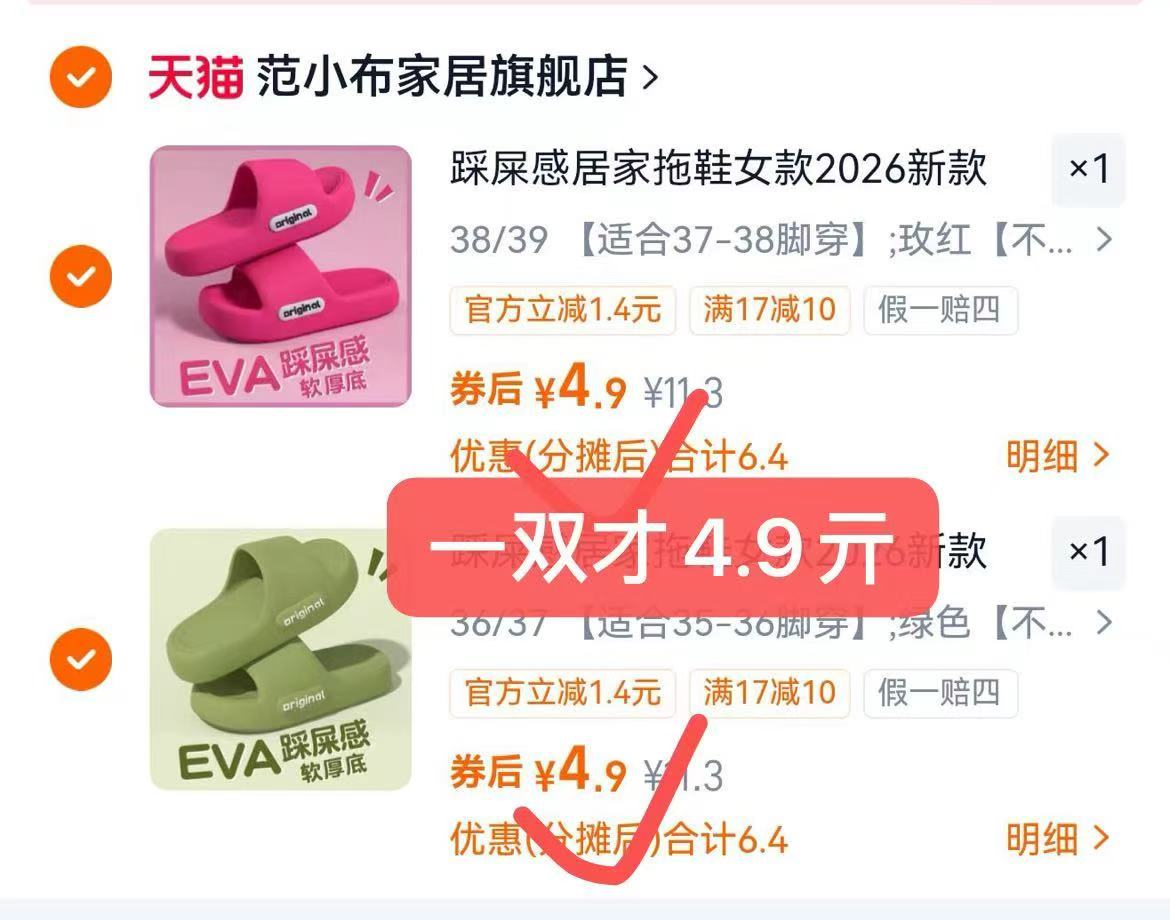Adjust the ×1 quantity of the rose-red slippers

coord(1088,169)
